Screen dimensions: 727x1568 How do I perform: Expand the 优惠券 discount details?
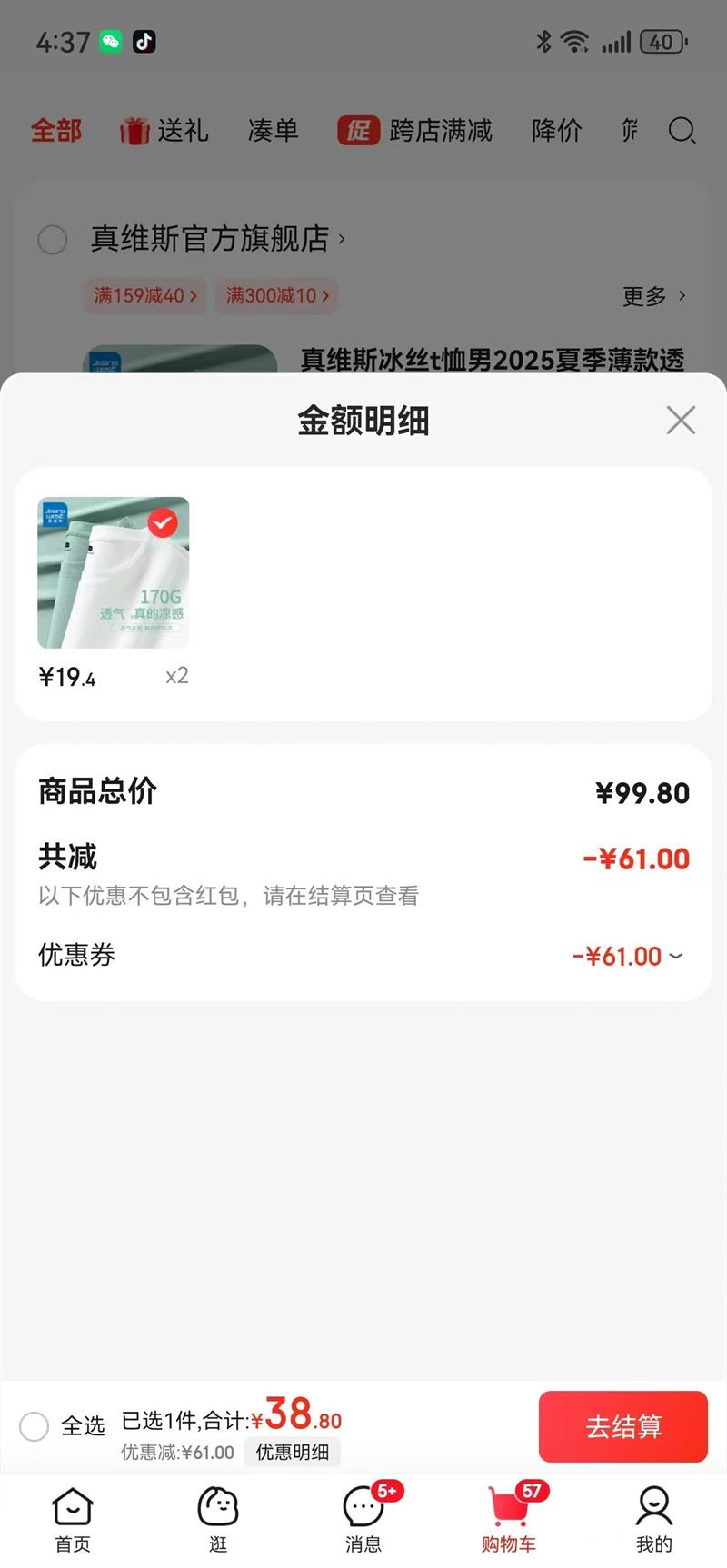674,956
